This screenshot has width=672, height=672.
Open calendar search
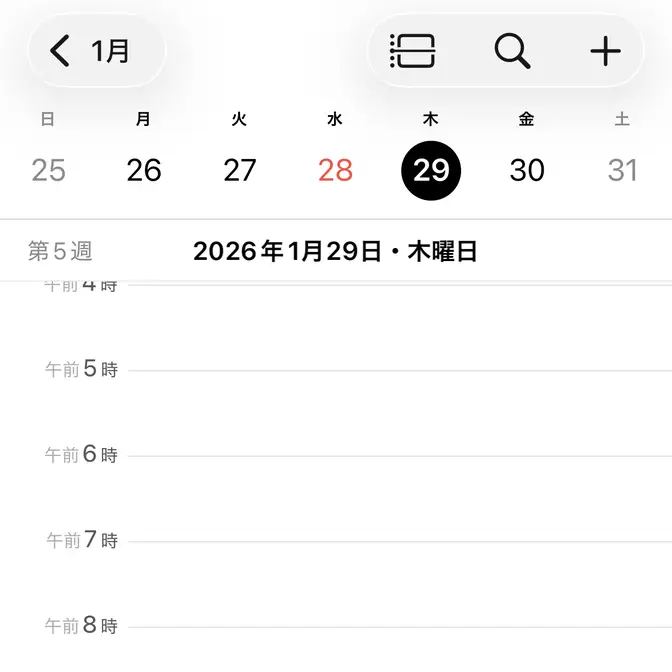pos(512,51)
